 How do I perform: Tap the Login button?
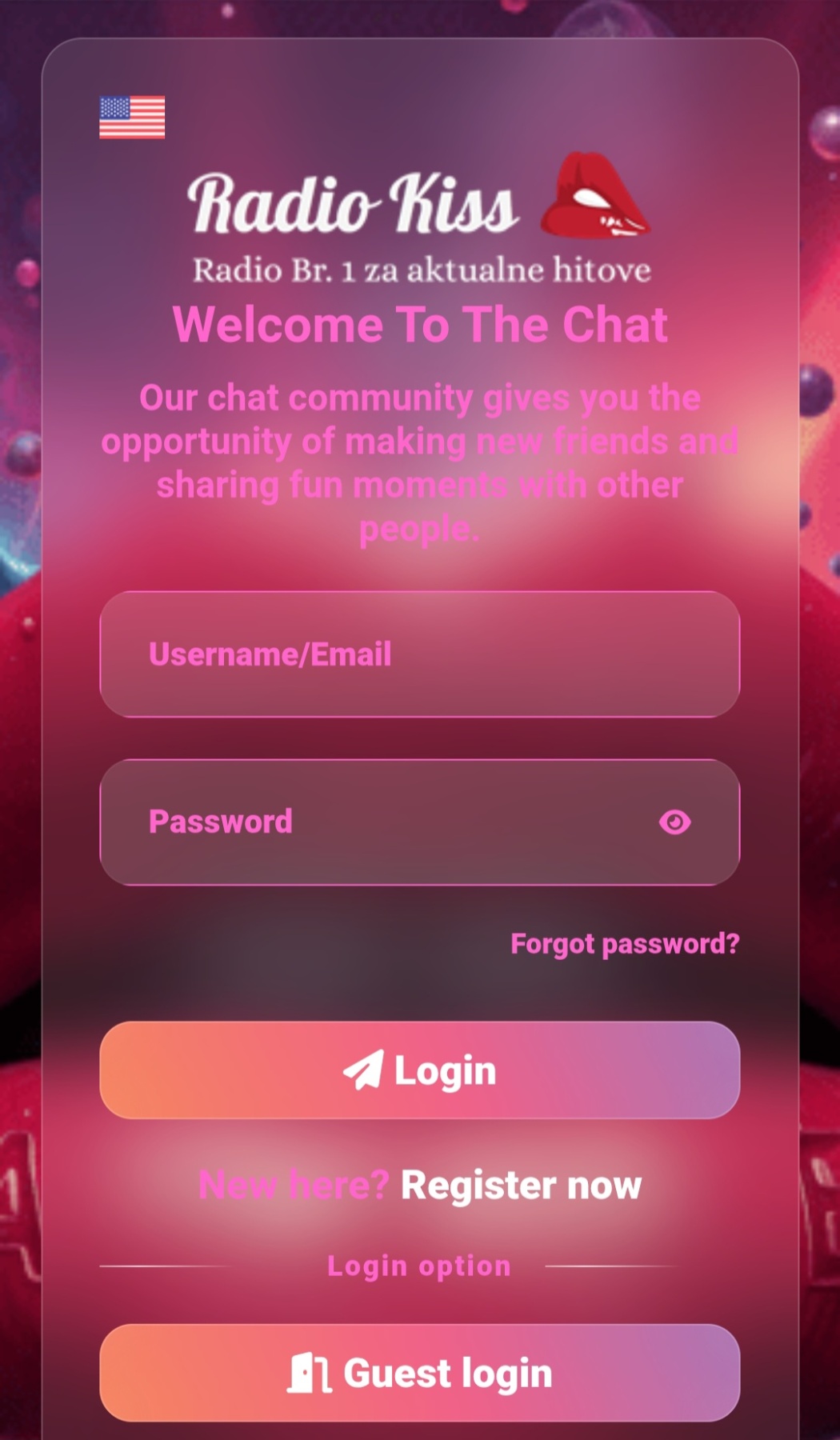pos(419,1070)
